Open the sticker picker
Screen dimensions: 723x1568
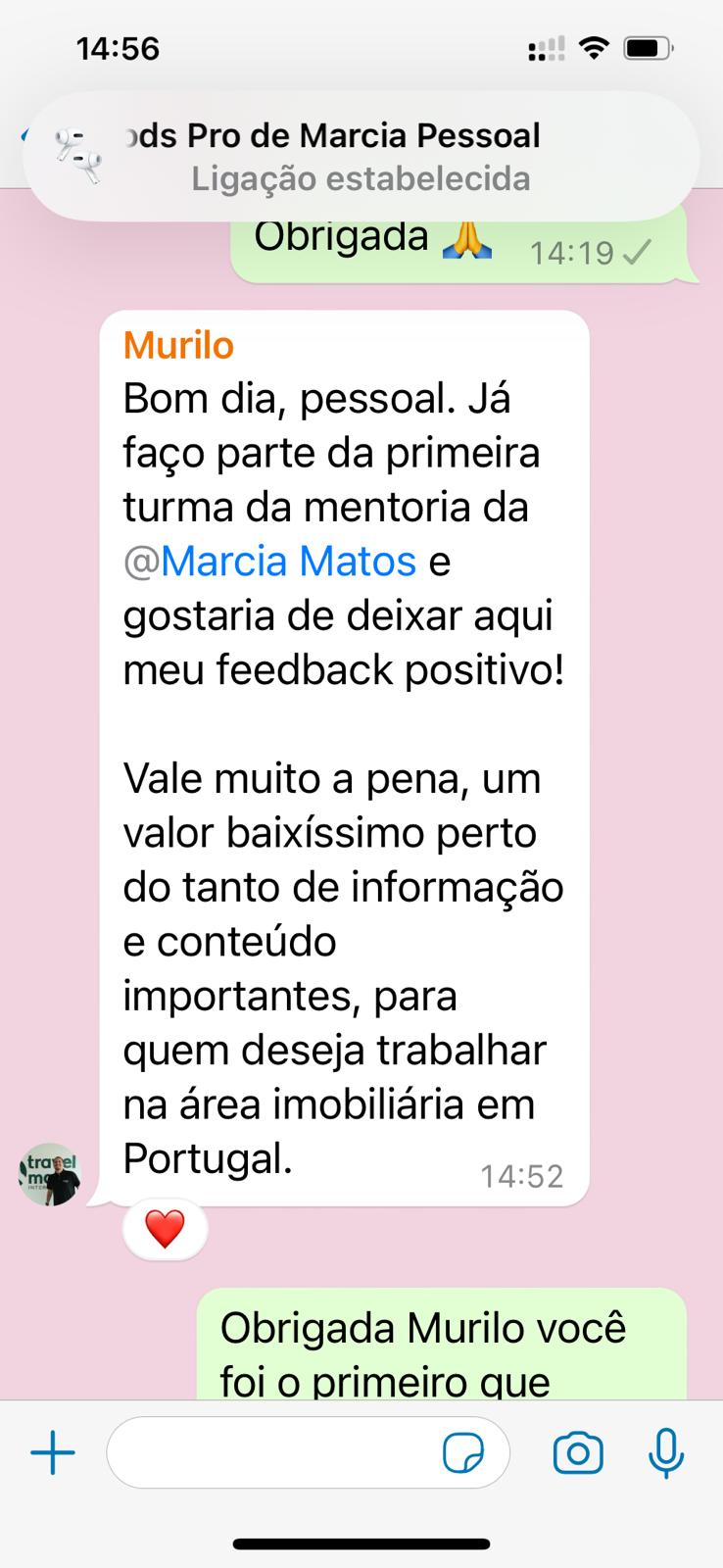pyautogui.click(x=463, y=1452)
